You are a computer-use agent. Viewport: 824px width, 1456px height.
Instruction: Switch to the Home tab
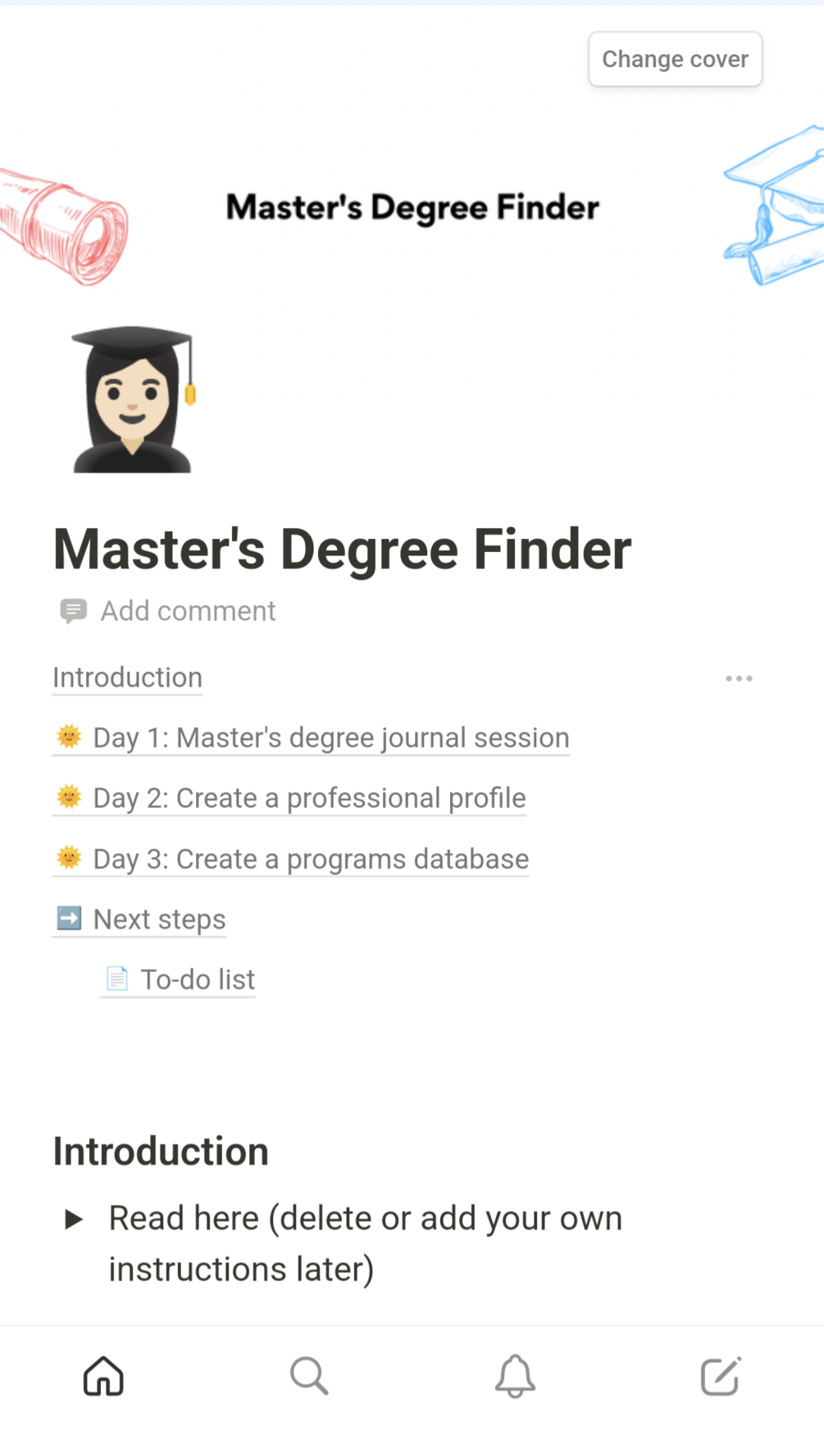[x=103, y=1376]
